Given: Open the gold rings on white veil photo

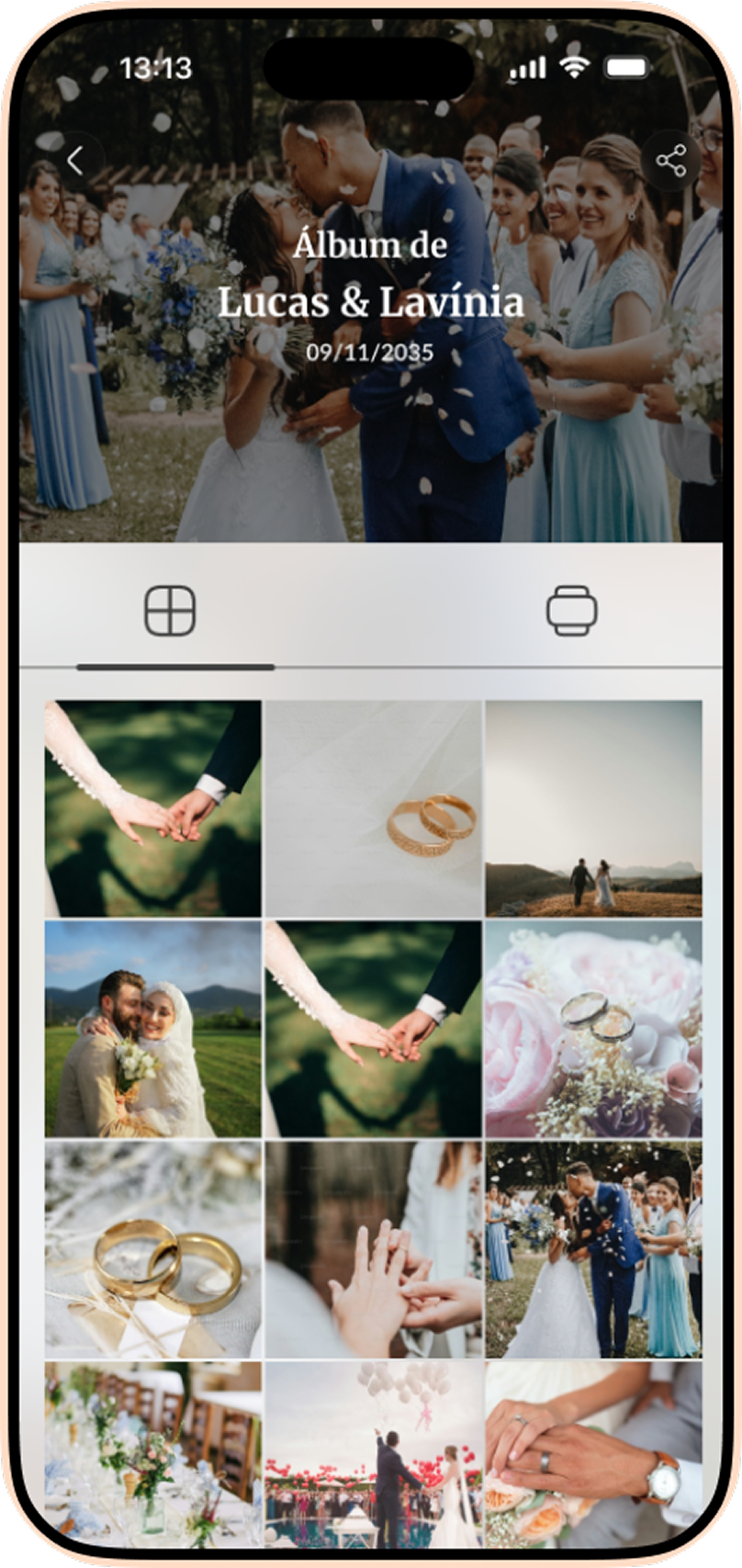Looking at the screenshot, I should click(x=374, y=808).
